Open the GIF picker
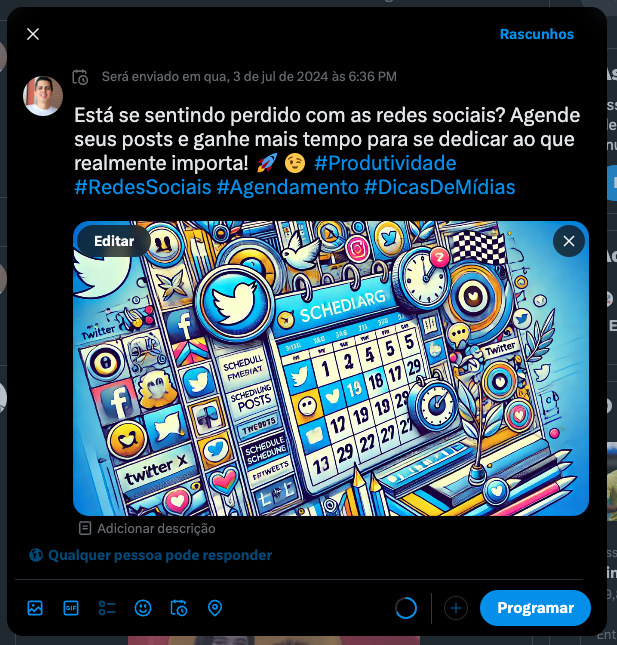617x645 pixels. click(71, 608)
